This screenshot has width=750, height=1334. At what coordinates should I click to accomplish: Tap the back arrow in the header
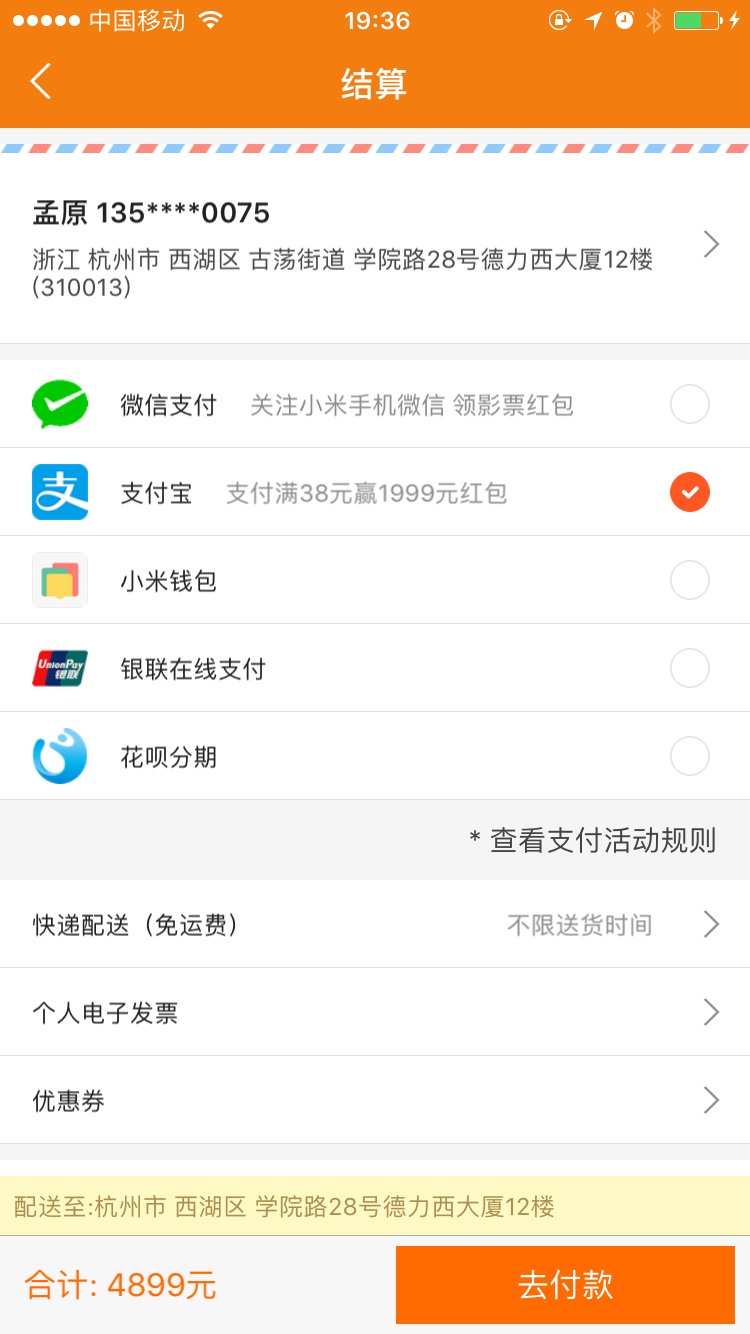point(40,84)
